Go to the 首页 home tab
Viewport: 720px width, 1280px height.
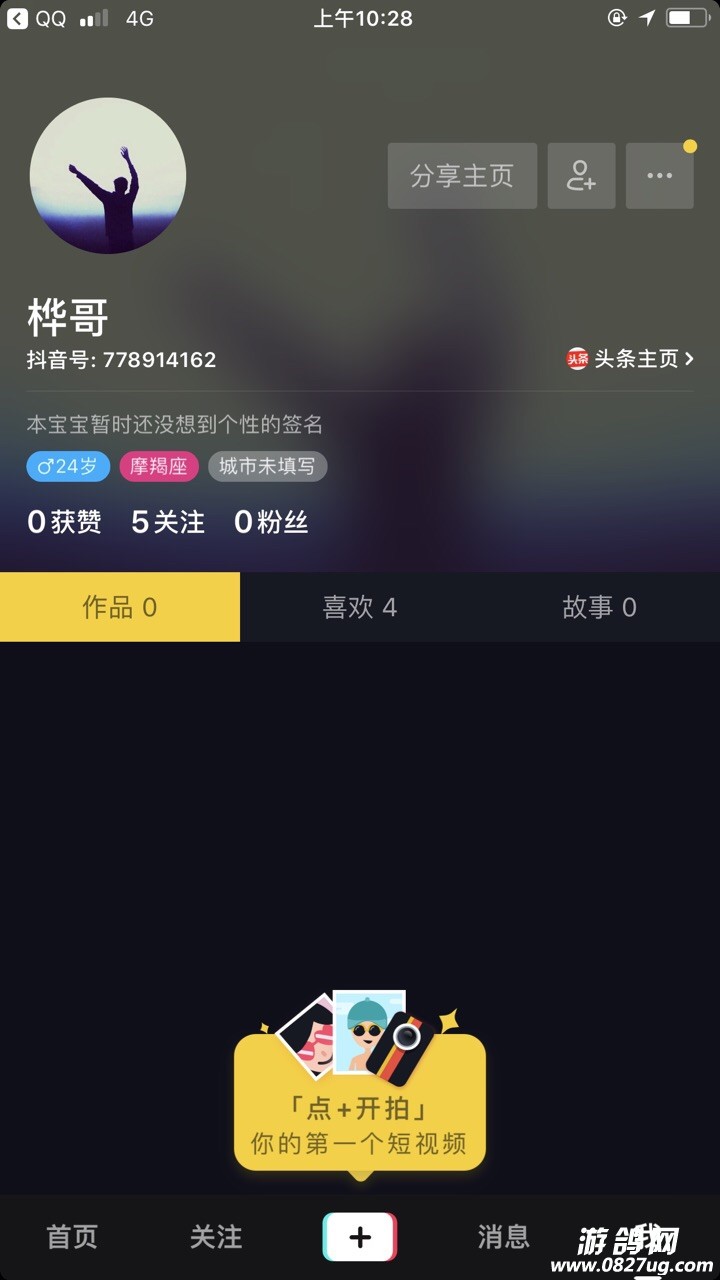[72, 1237]
